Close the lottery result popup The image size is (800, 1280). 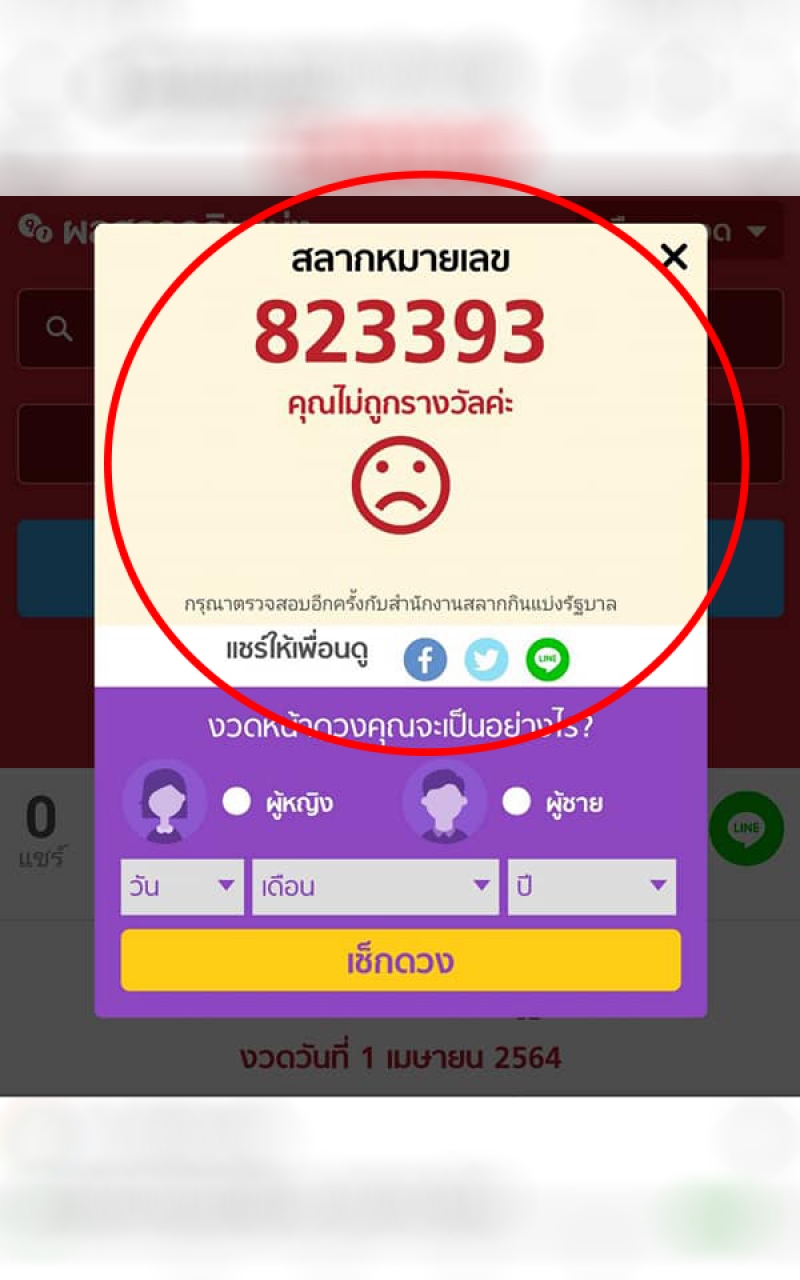675,257
